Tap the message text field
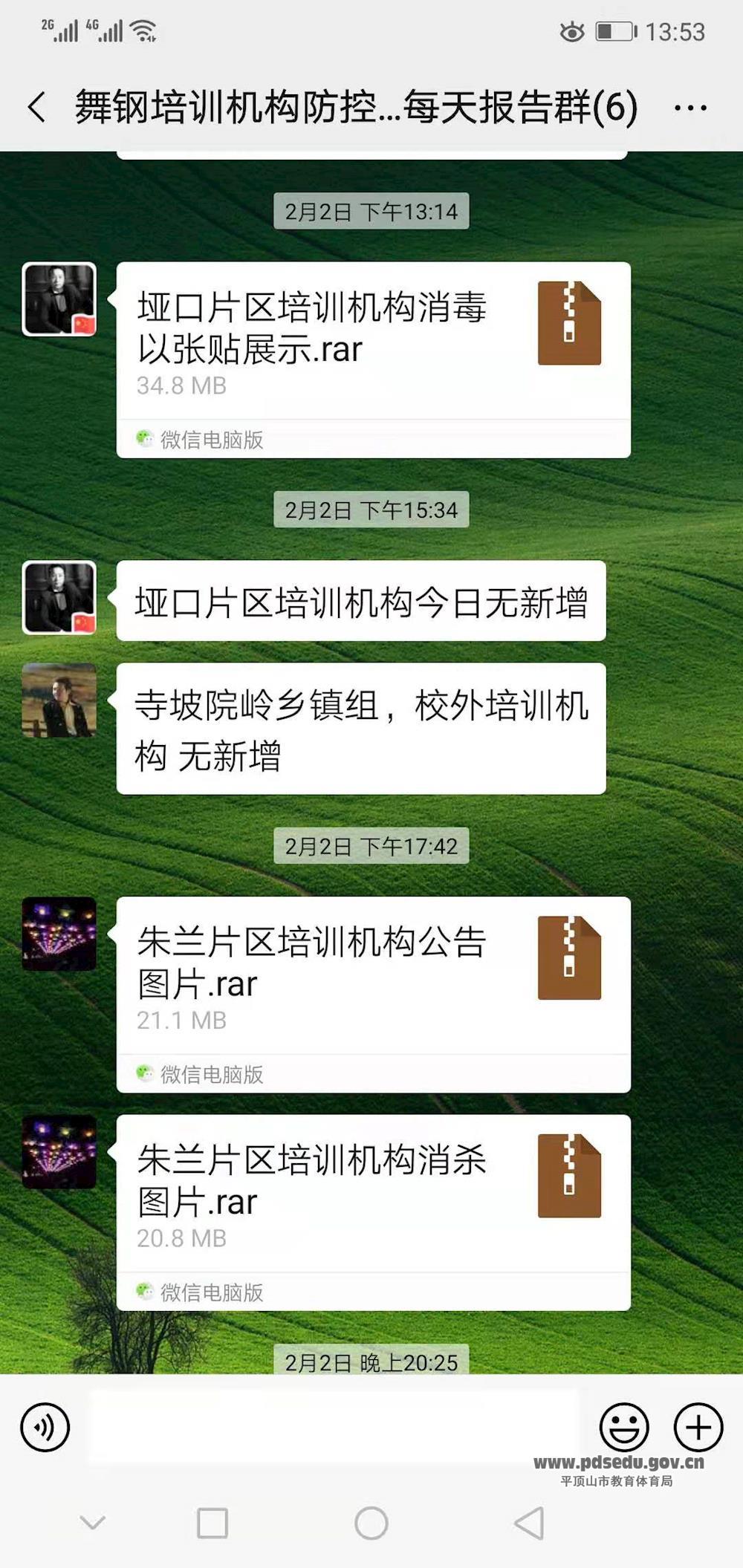This screenshot has width=743, height=1568. (x=334, y=1427)
